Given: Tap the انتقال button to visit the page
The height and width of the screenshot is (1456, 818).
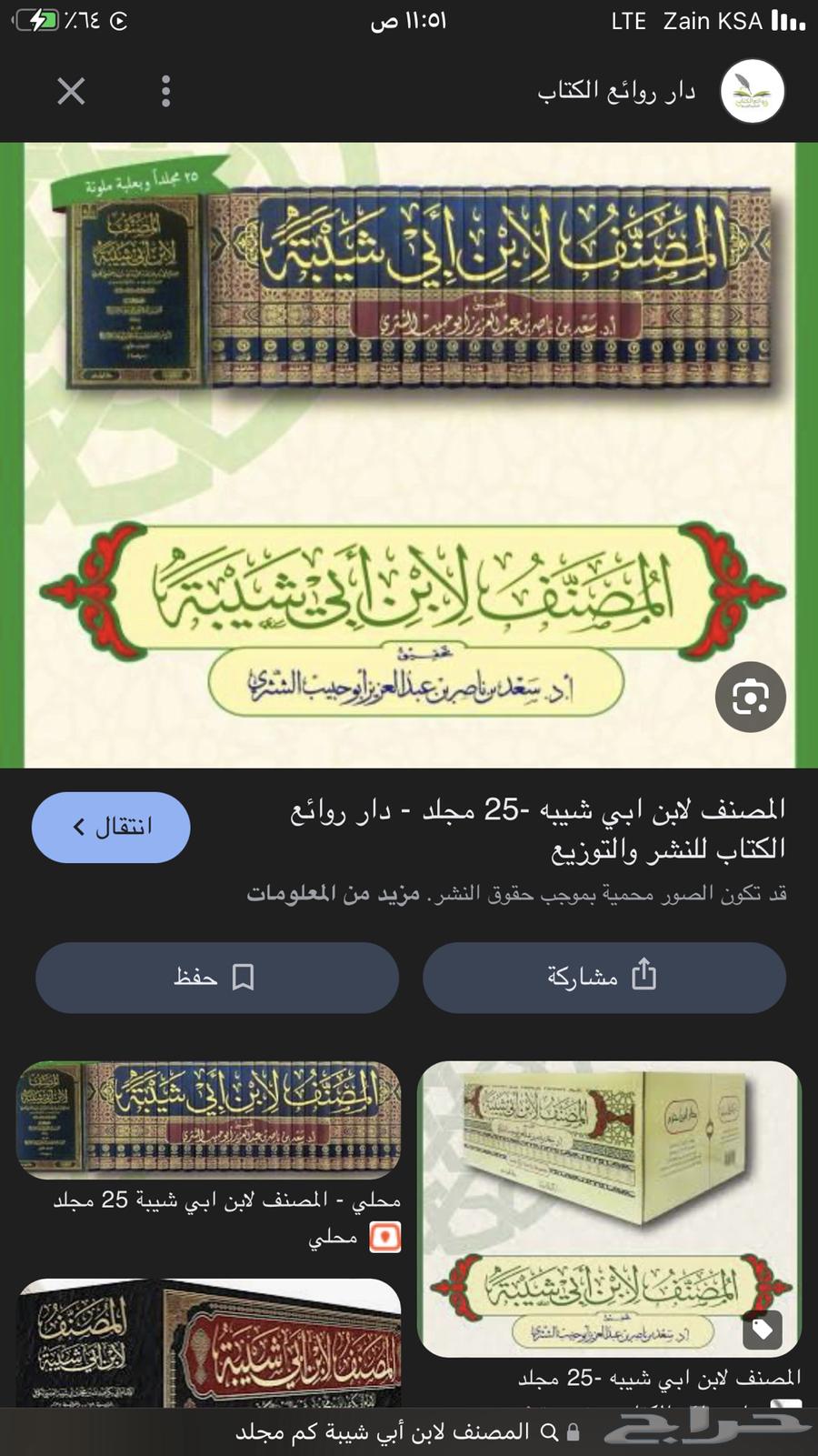Looking at the screenshot, I should pos(109,827).
